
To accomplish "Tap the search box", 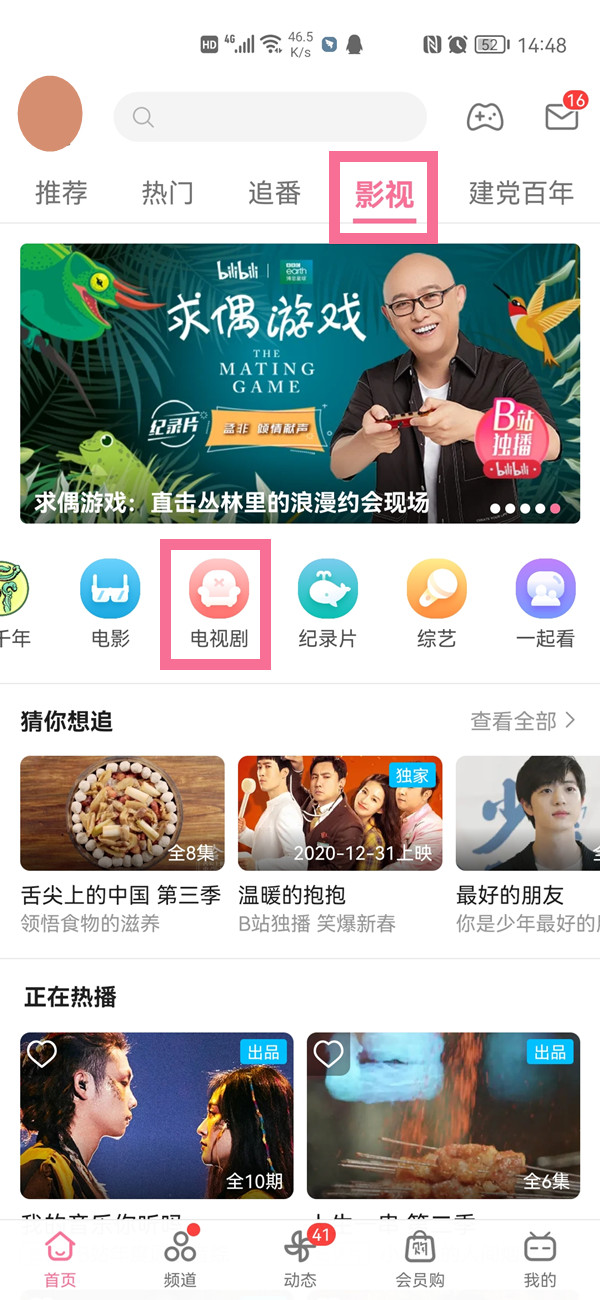I will coord(270,117).
